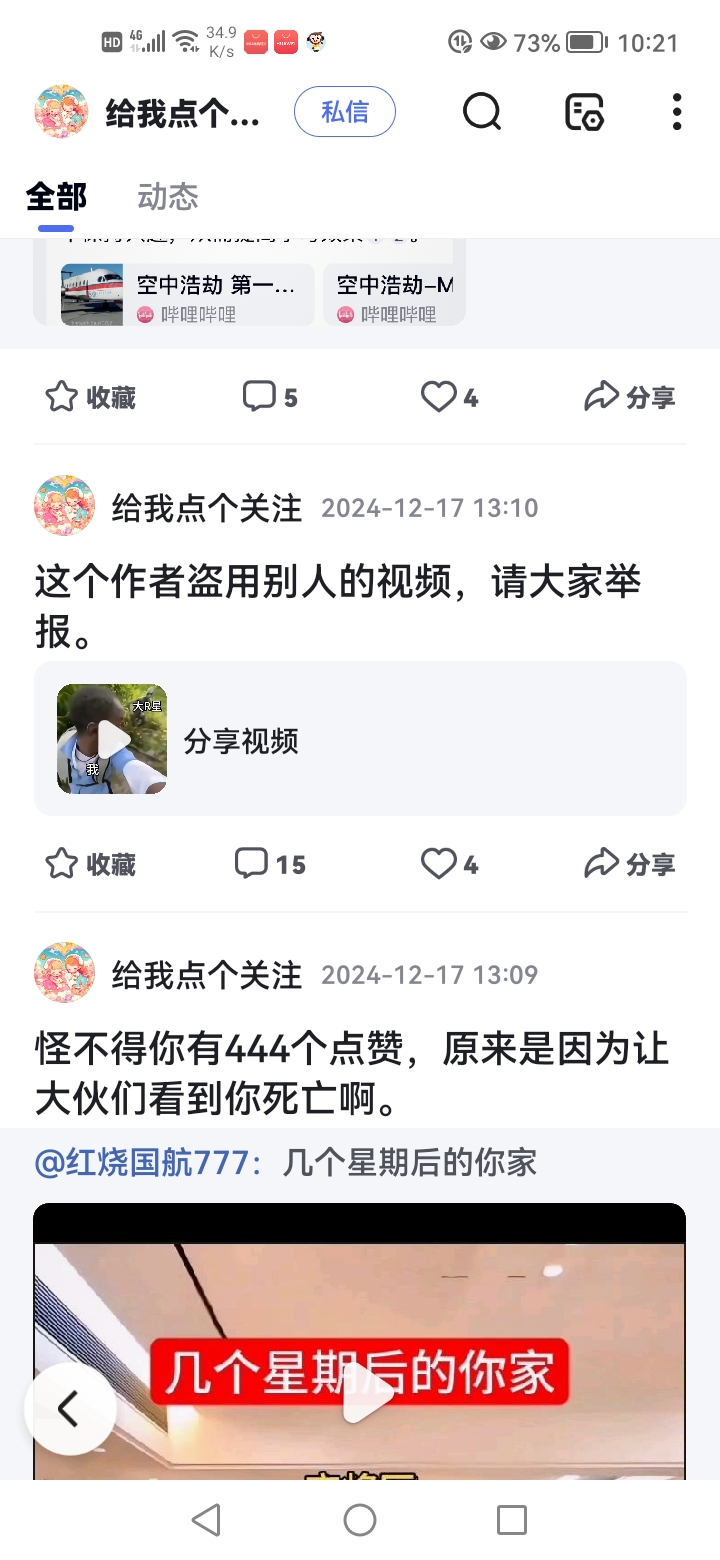Tap 收藏 on the post about 盗用视频
This screenshot has height=1560, width=720.
coord(90,864)
